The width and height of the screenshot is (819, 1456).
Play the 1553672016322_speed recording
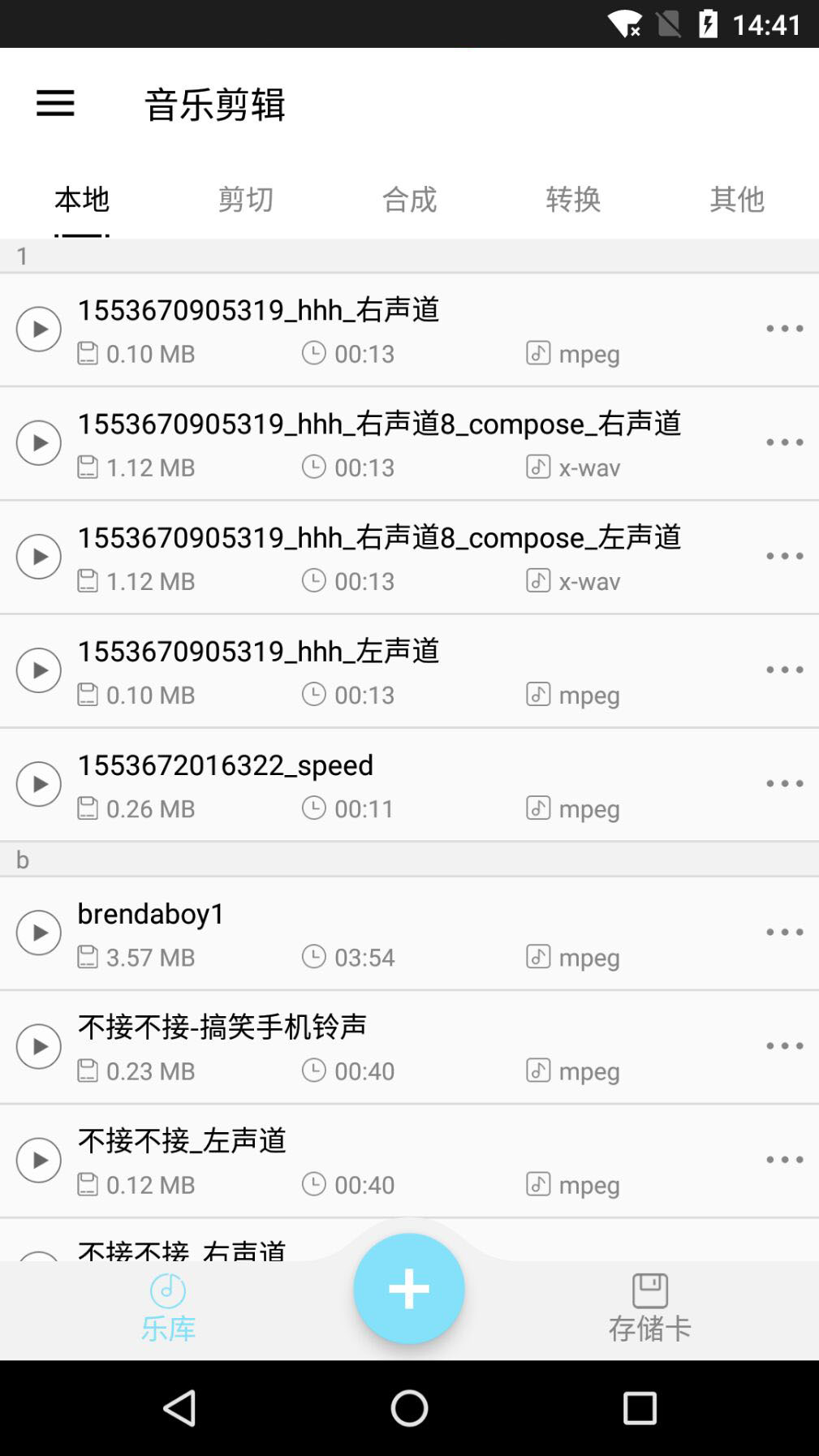coord(38,783)
